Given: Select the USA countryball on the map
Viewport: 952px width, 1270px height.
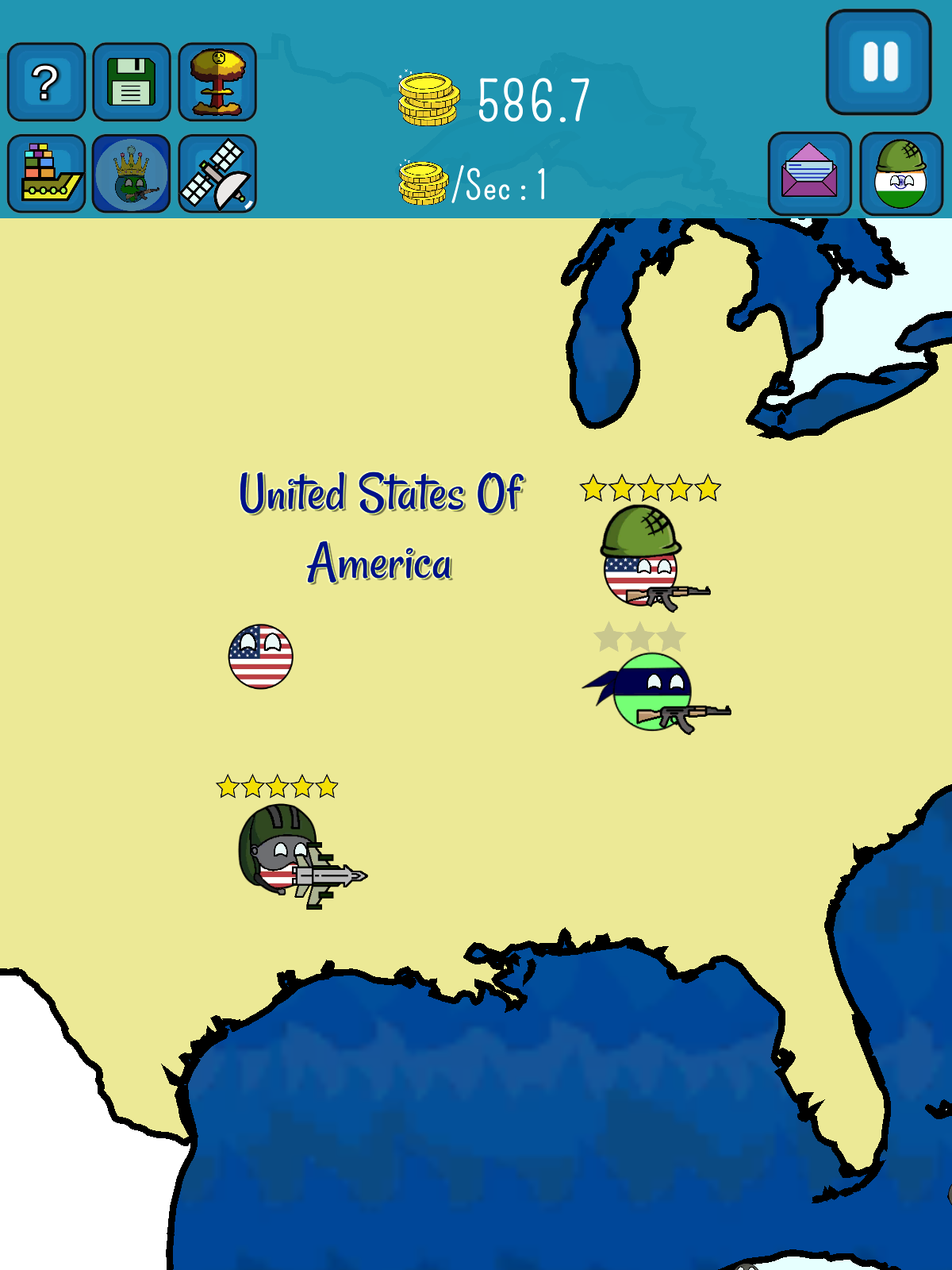Looking at the screenshot, I should (x=261, y=656).
